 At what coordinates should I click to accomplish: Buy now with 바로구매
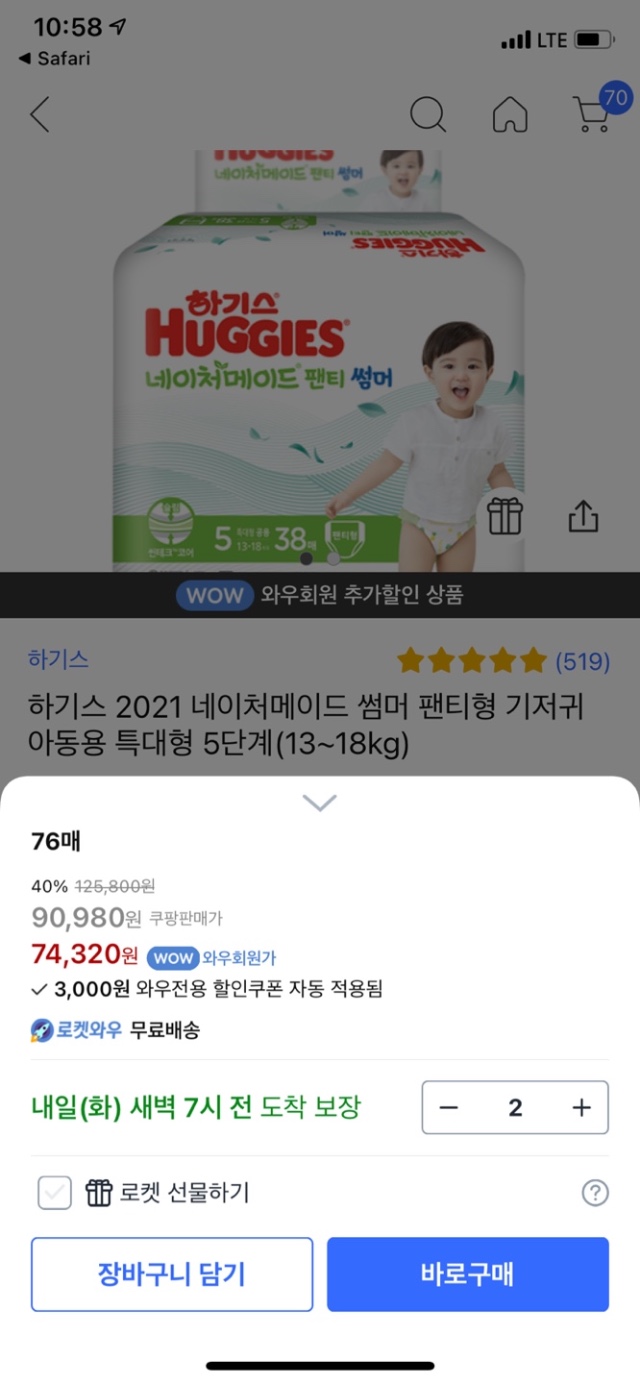tap(467, 1274)
